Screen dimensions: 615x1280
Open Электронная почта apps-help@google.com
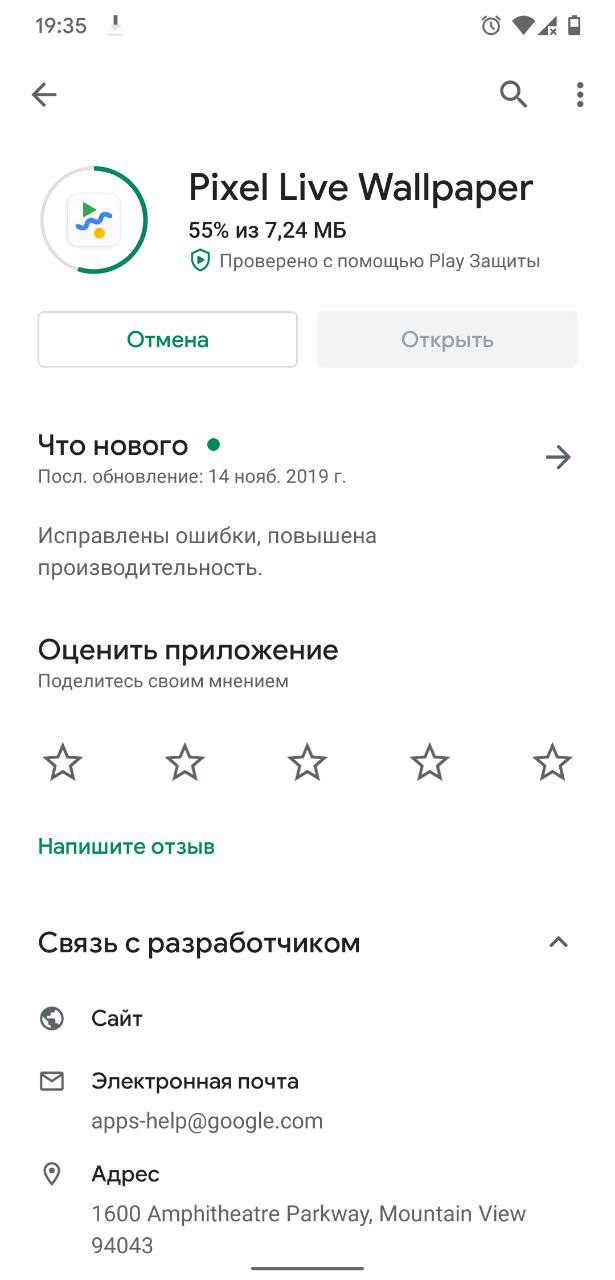[307, 1101]
